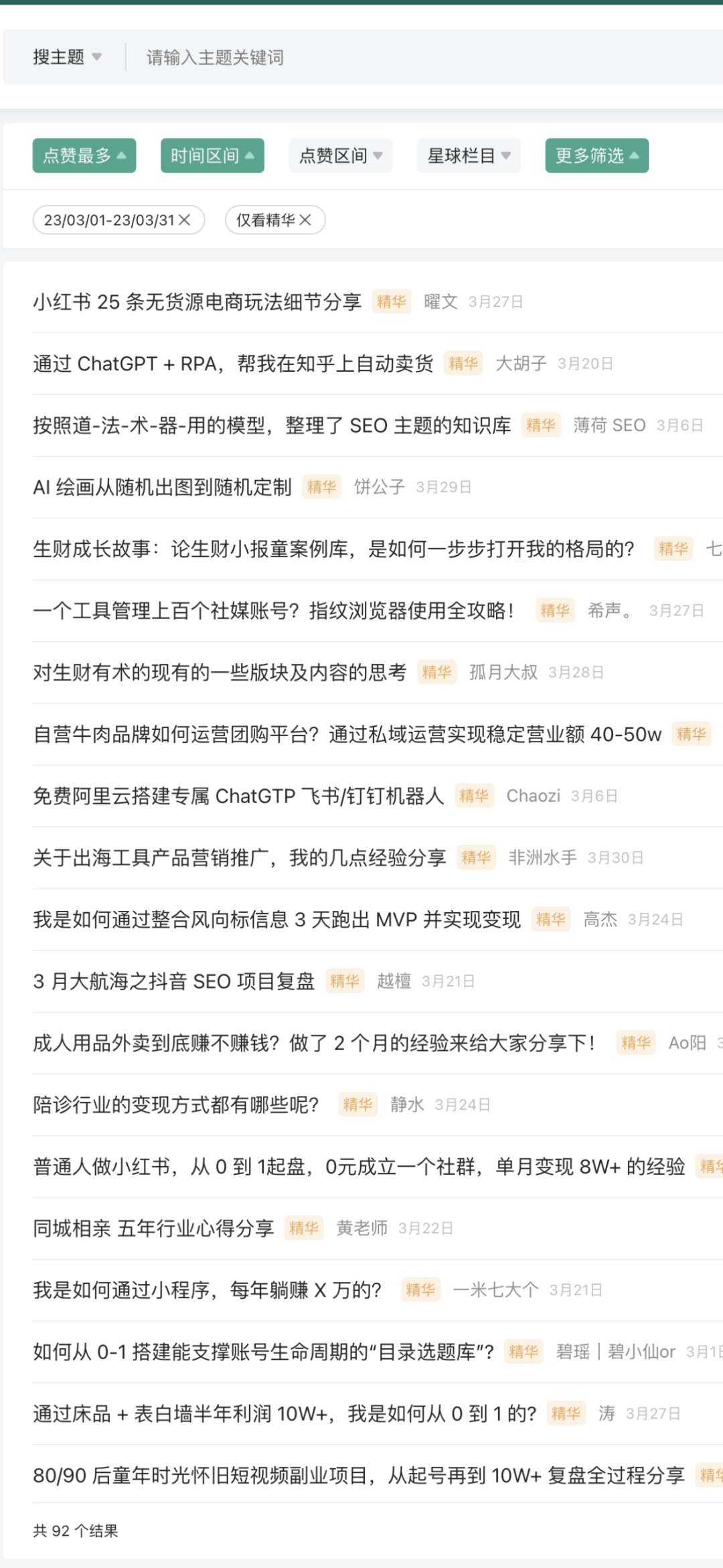Open 陪诊行业的变现方式都有哪些呢

coord(176,1104)
